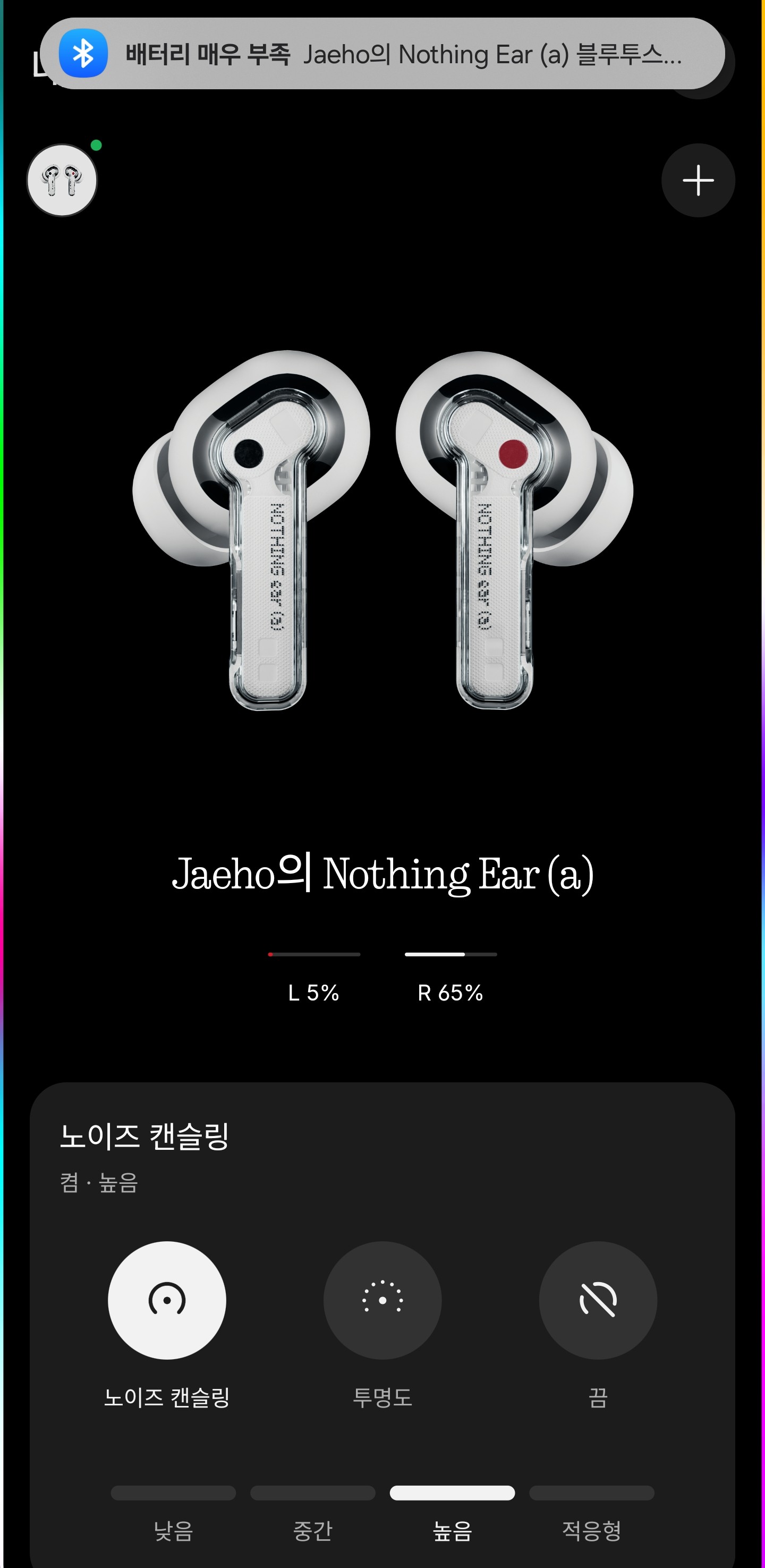Screen dimensions: 765x1568
Task: Set noise cancelling level to 낮음
Action: 173,1510
